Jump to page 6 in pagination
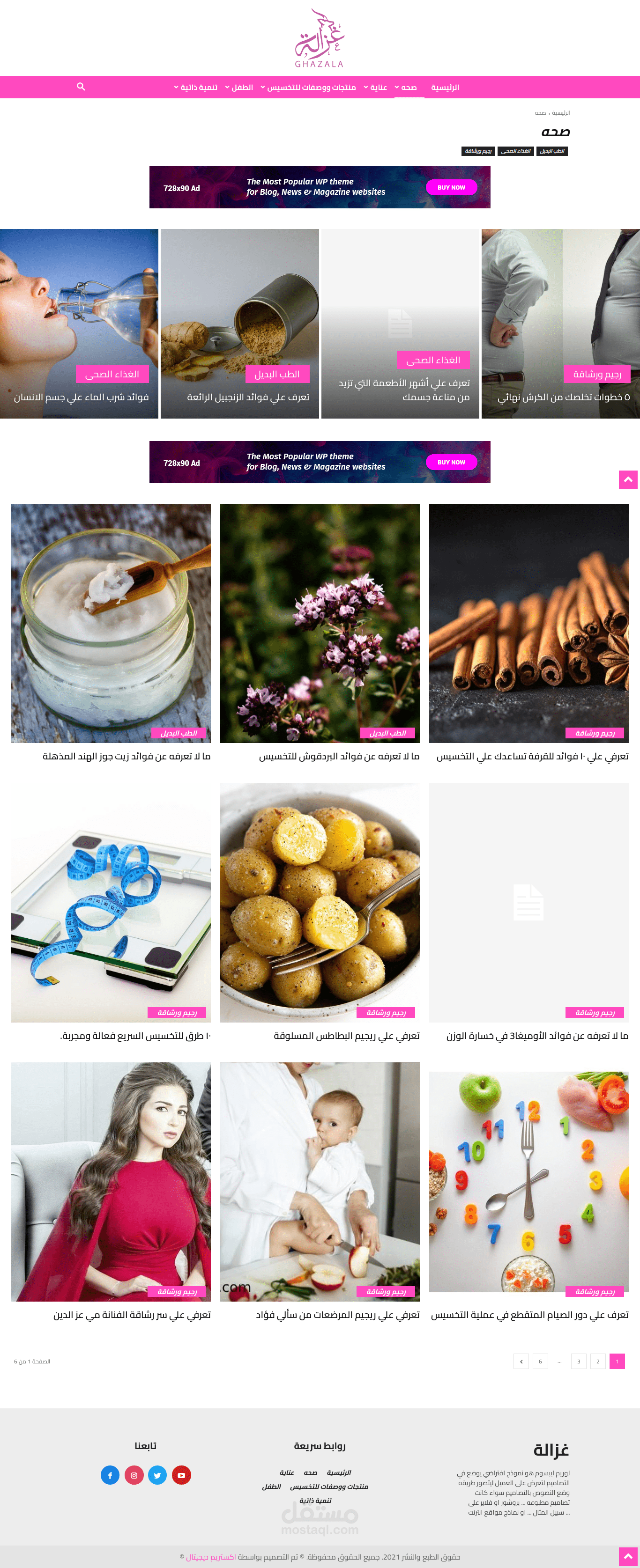This screenshot has height=1568, width=640. pyautogui.click(x=540, y=1361)
